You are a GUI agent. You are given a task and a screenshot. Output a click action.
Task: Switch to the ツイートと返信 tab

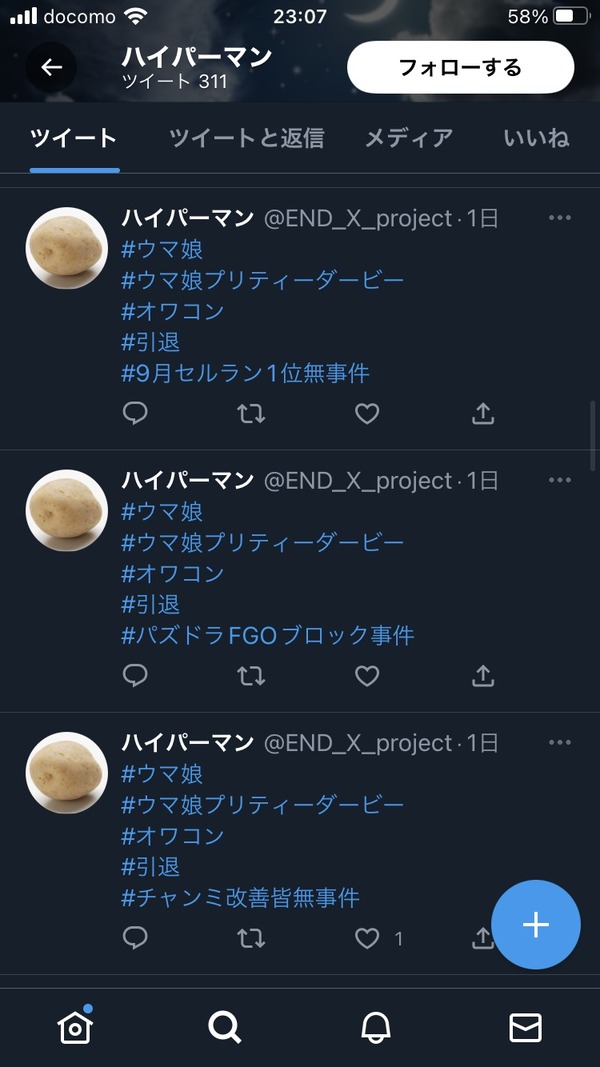click(x=246, y=139)
